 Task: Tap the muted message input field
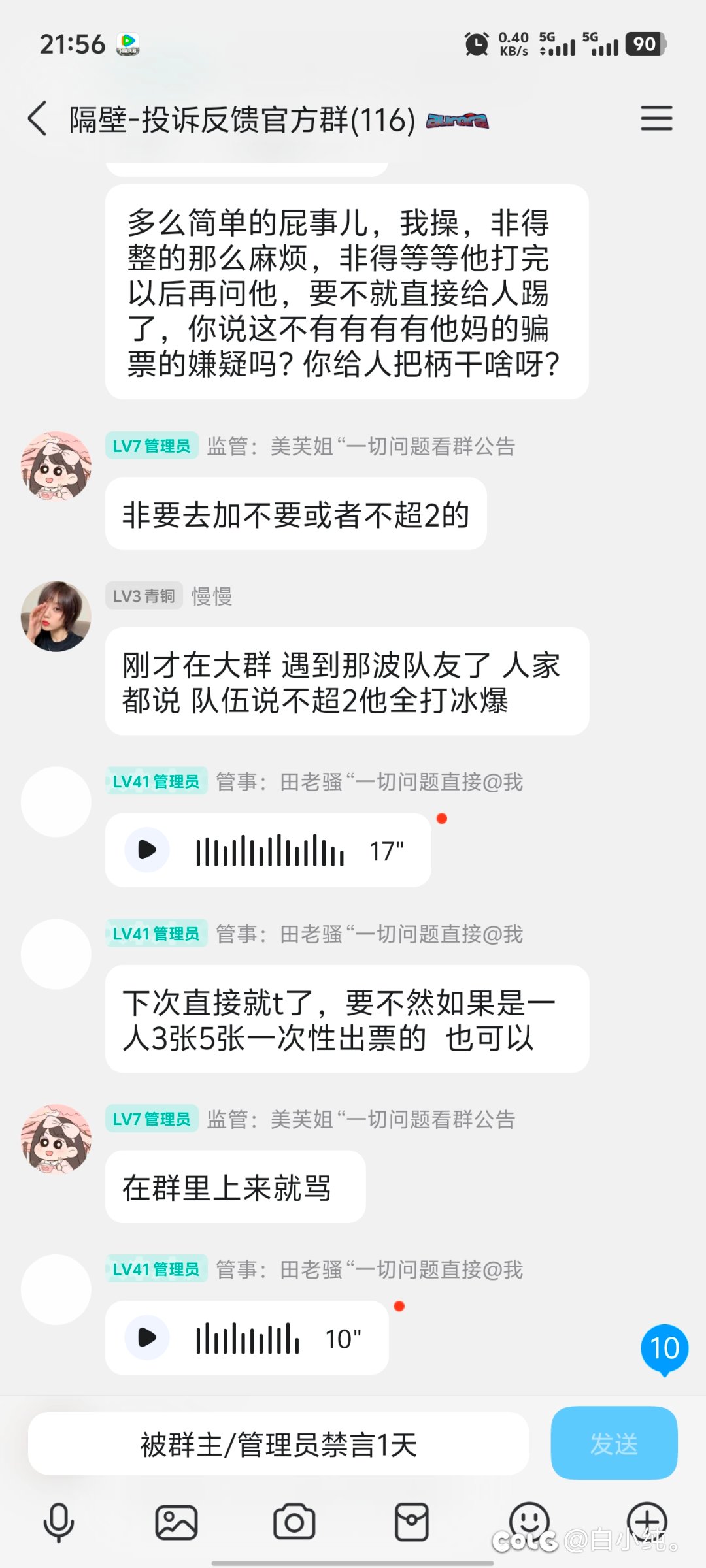[278, 1444]
